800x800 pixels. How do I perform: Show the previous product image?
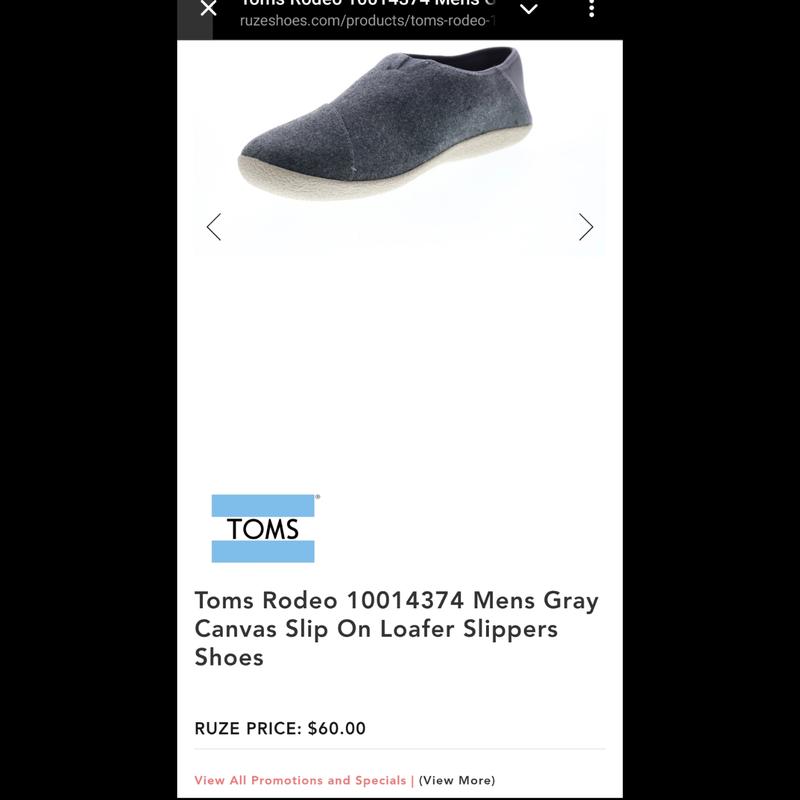[214, 227]
